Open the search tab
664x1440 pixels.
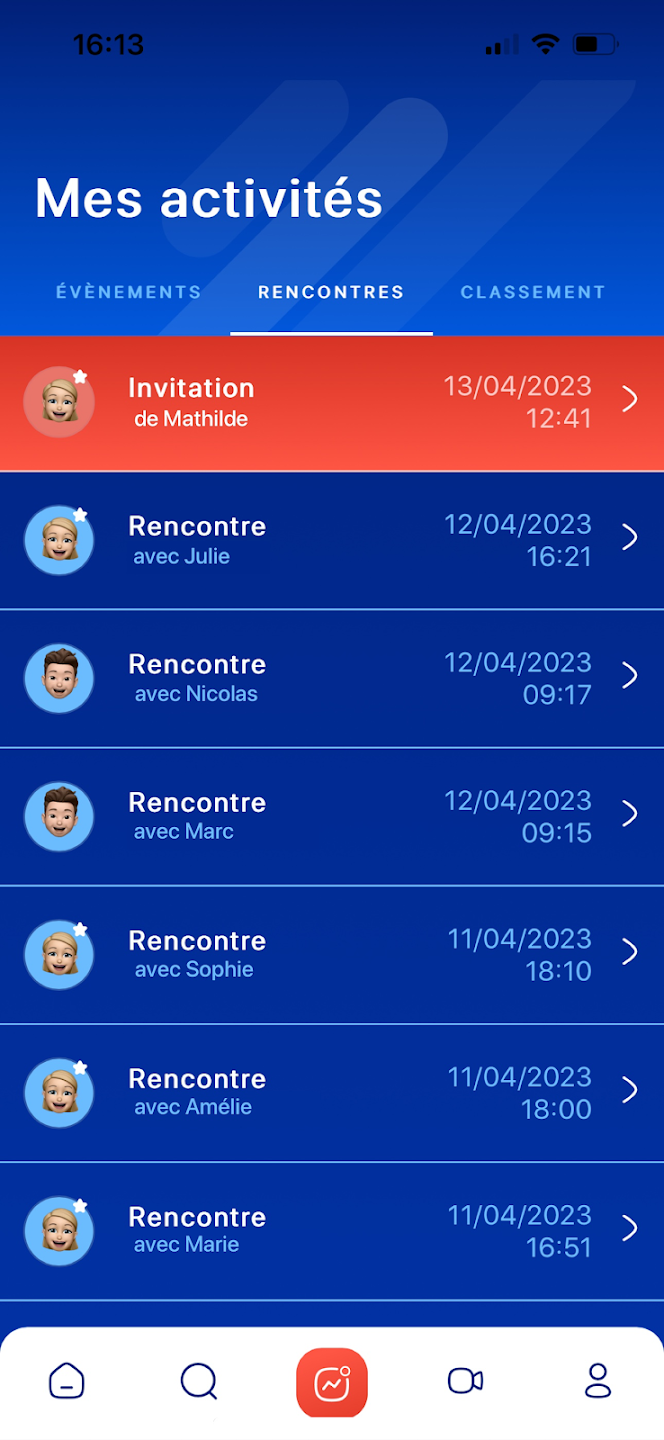pyautogui.click(x=198, y=1382)
